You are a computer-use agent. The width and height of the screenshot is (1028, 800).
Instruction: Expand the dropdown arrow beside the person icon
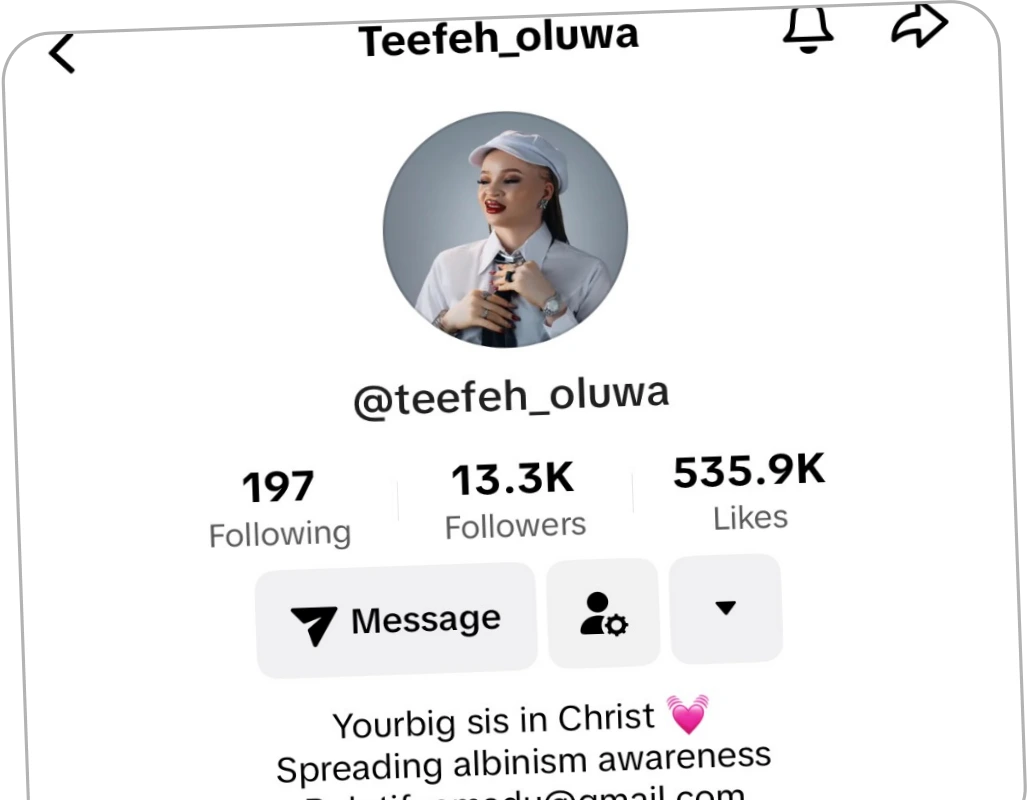(x=726, y=608)
